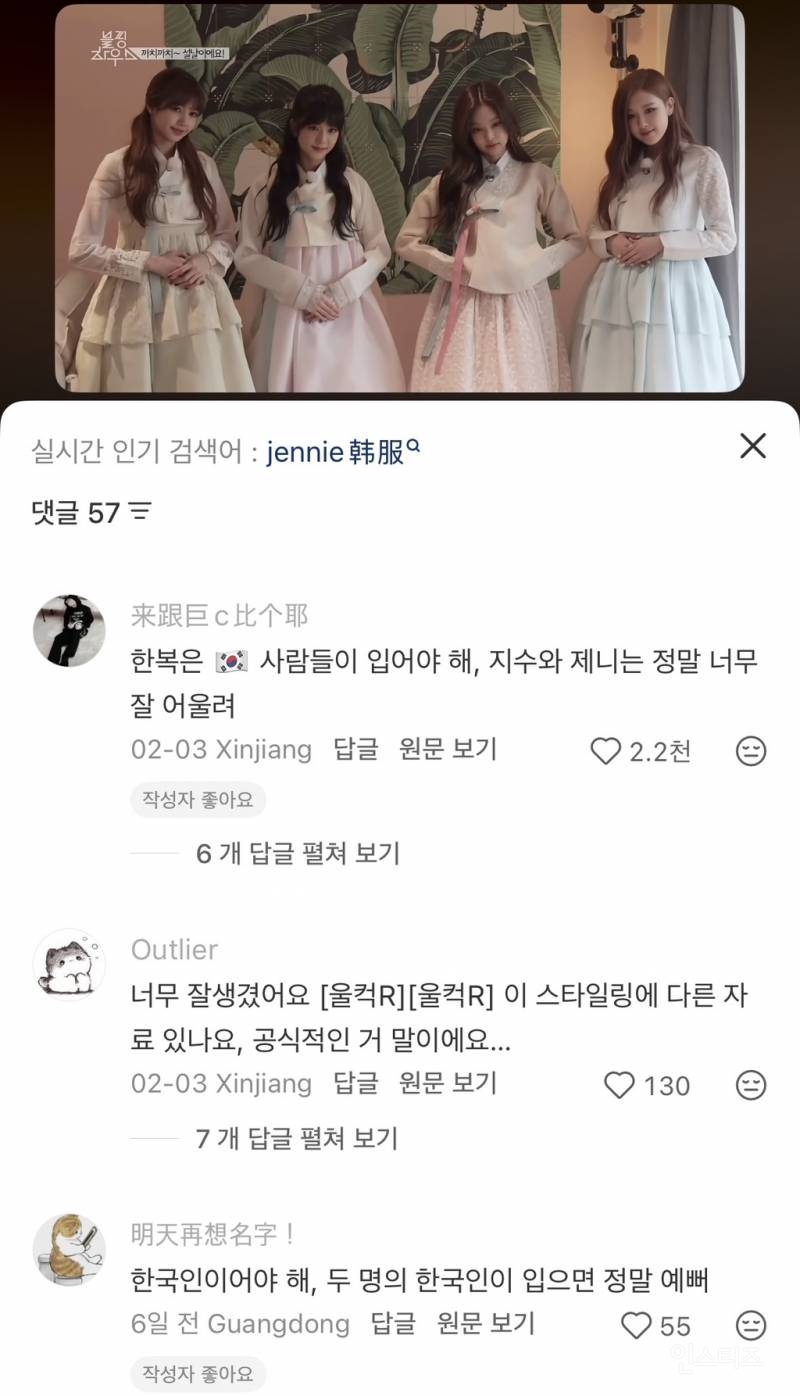The image size is (800, 1396).
Task: Click the 작성자 좋아요 badge
Action: [x=198, y=800]
